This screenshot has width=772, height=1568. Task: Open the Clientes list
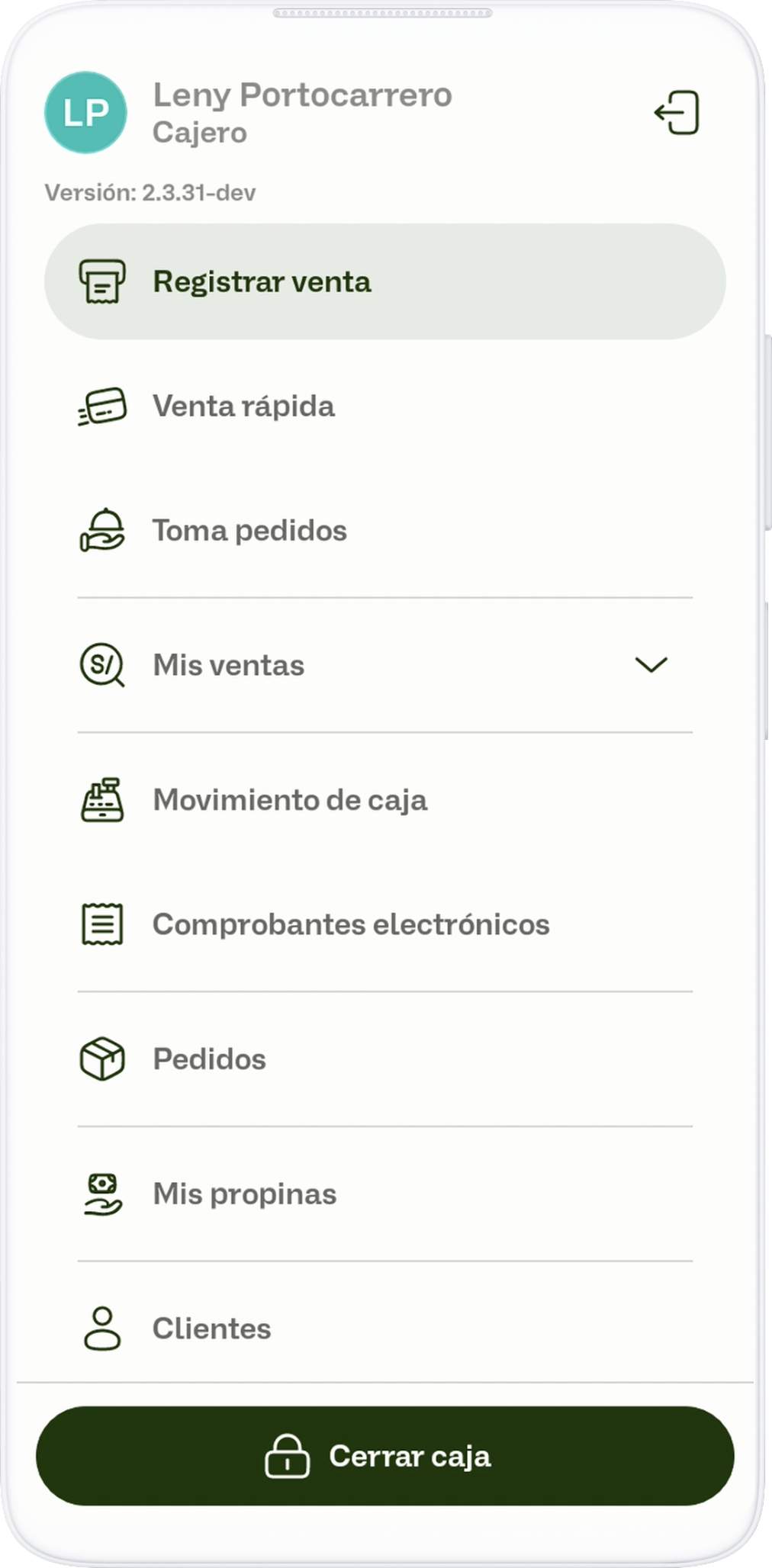pyautogui.click(x=385, y=1328)
